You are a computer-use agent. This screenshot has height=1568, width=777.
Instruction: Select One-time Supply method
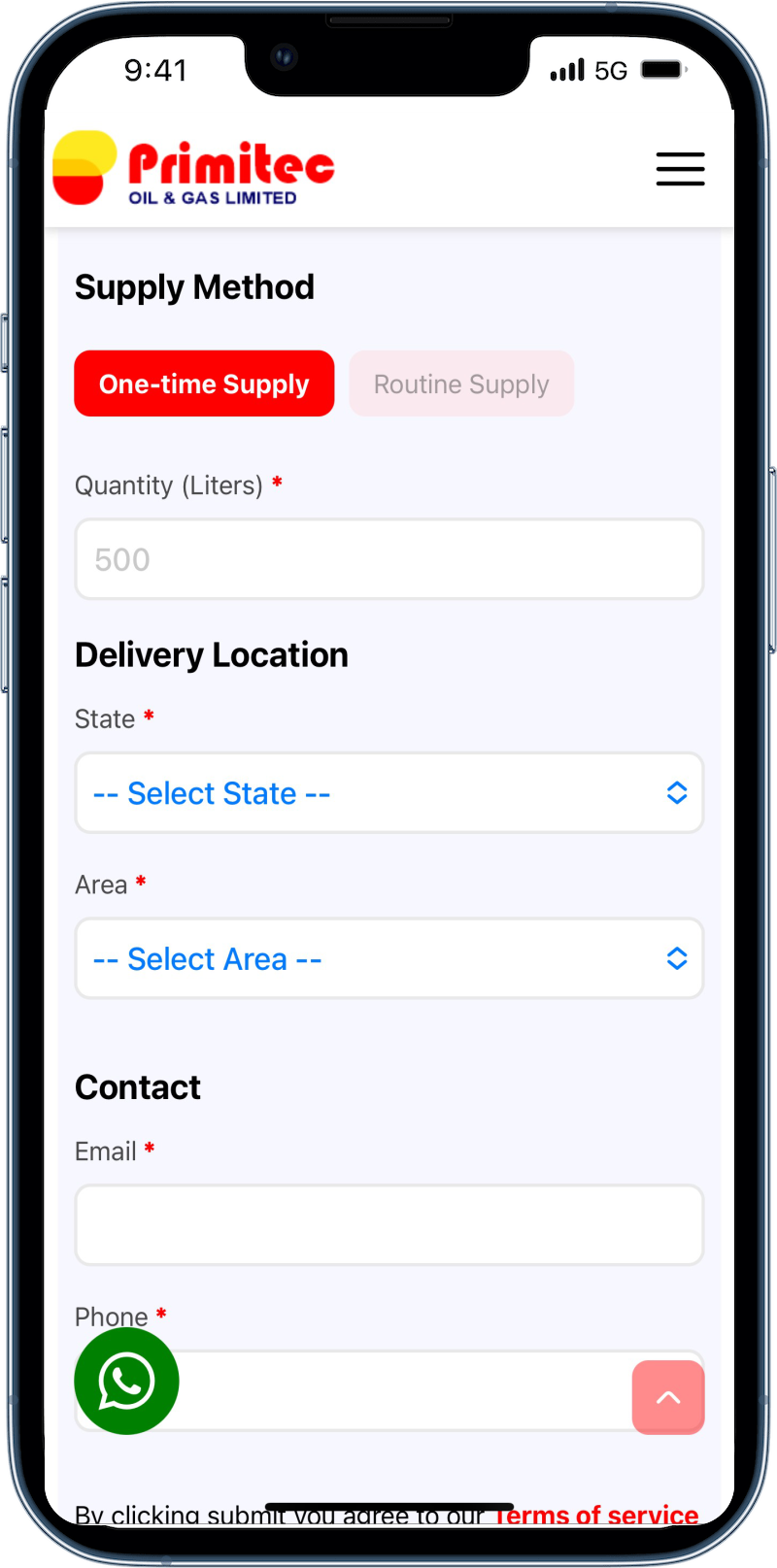(204, 384)
